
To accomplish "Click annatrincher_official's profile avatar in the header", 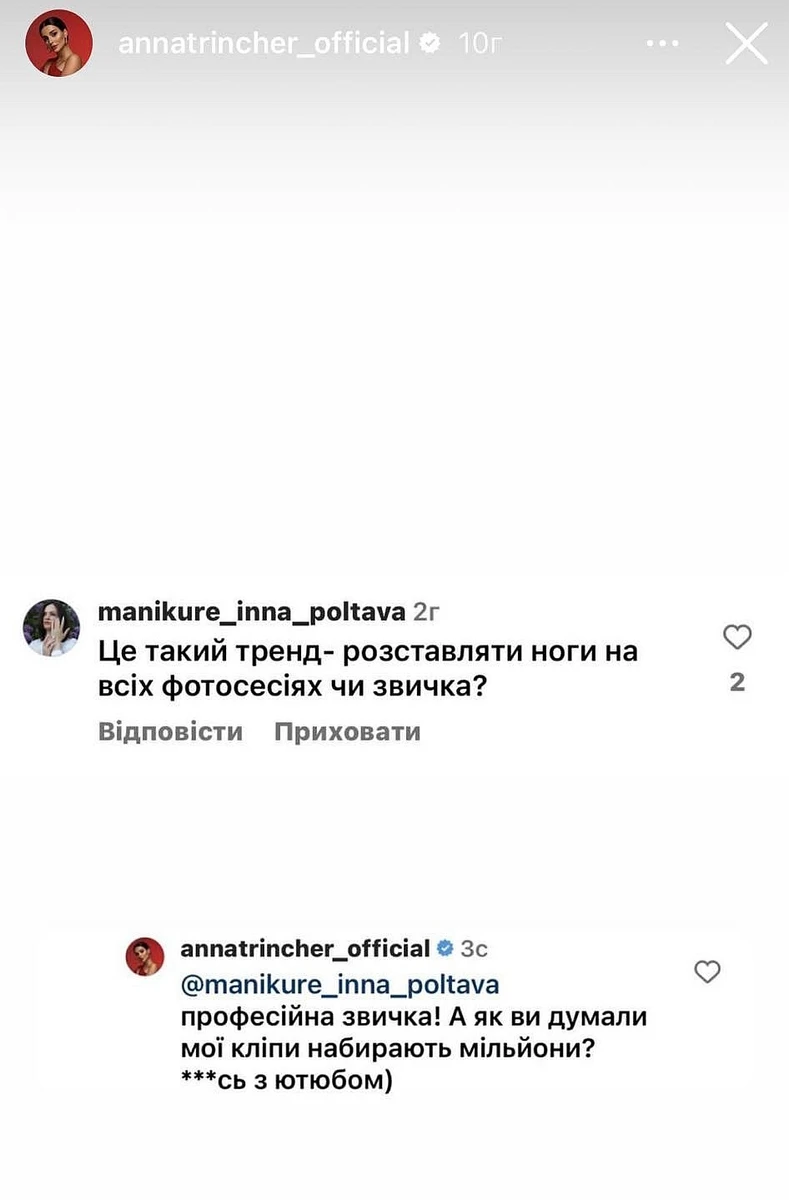I will tap(57, 43).
